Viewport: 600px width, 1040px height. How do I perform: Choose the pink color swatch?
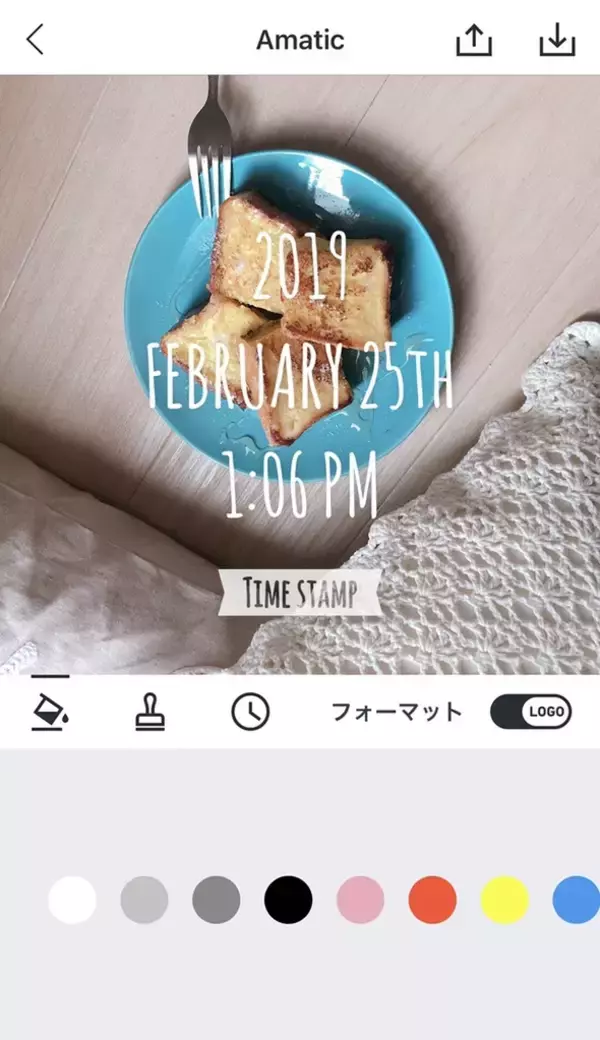click(x=360, y=899)
